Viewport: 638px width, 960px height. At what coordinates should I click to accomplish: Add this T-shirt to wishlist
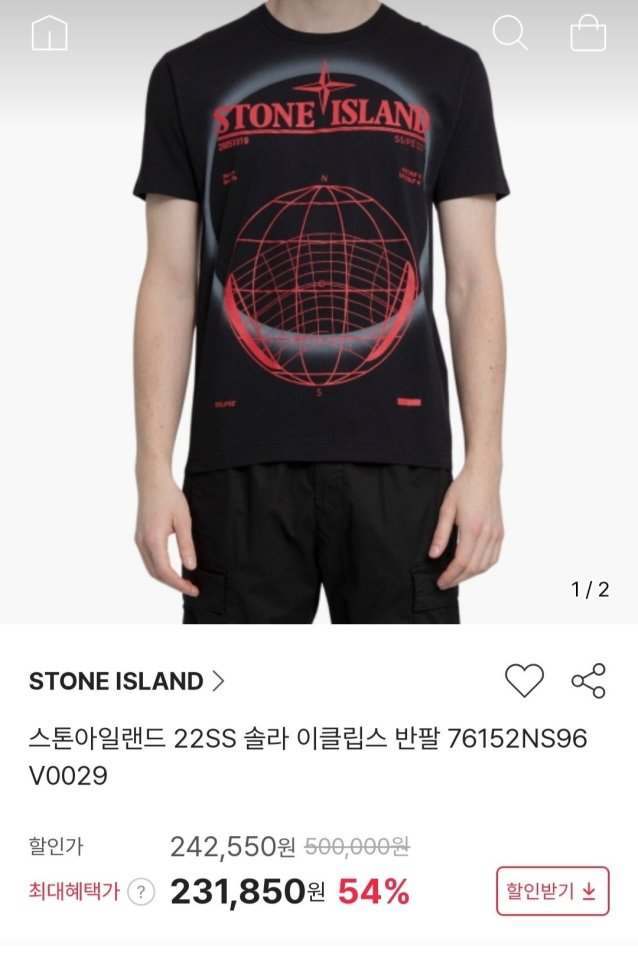(x=524, y=681)
